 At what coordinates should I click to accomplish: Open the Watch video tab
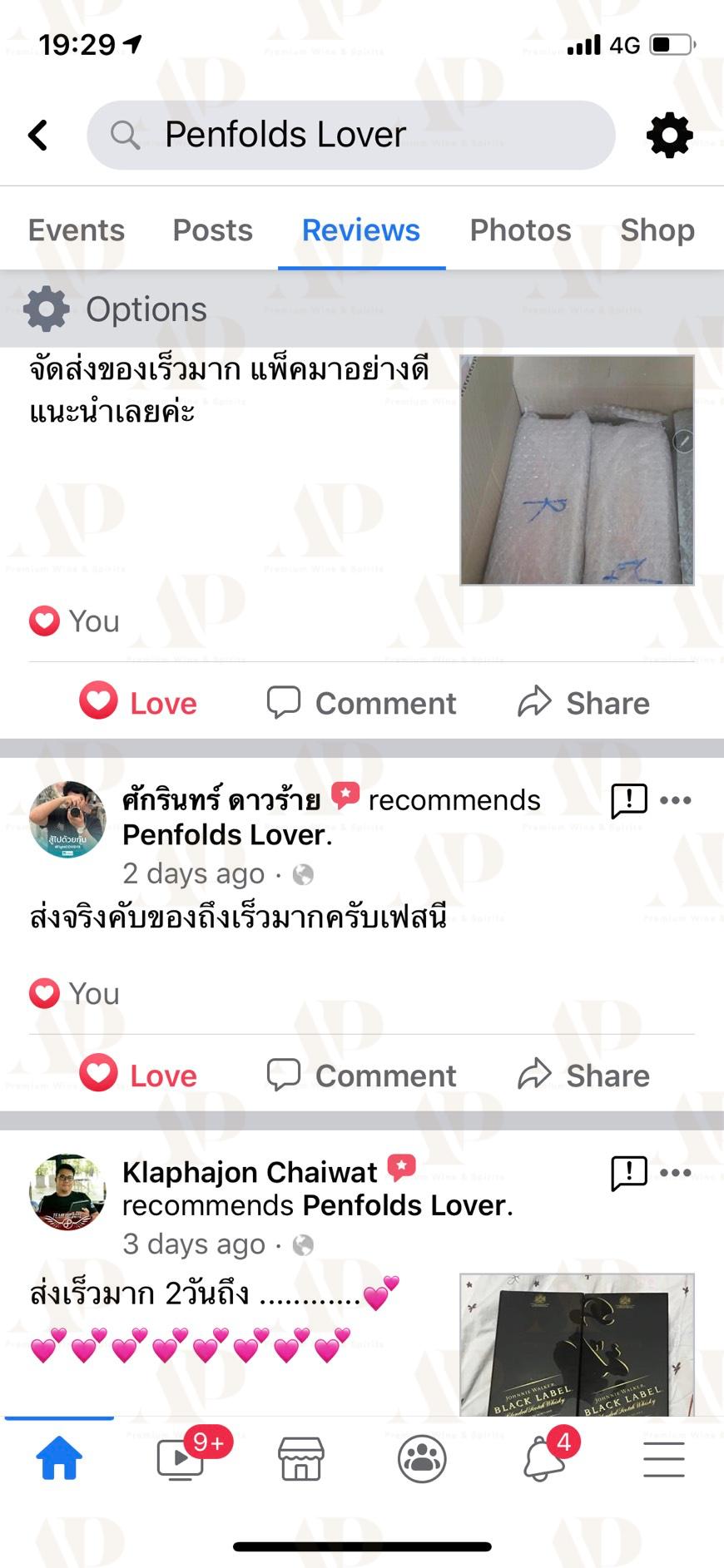tap(181, 1458)
